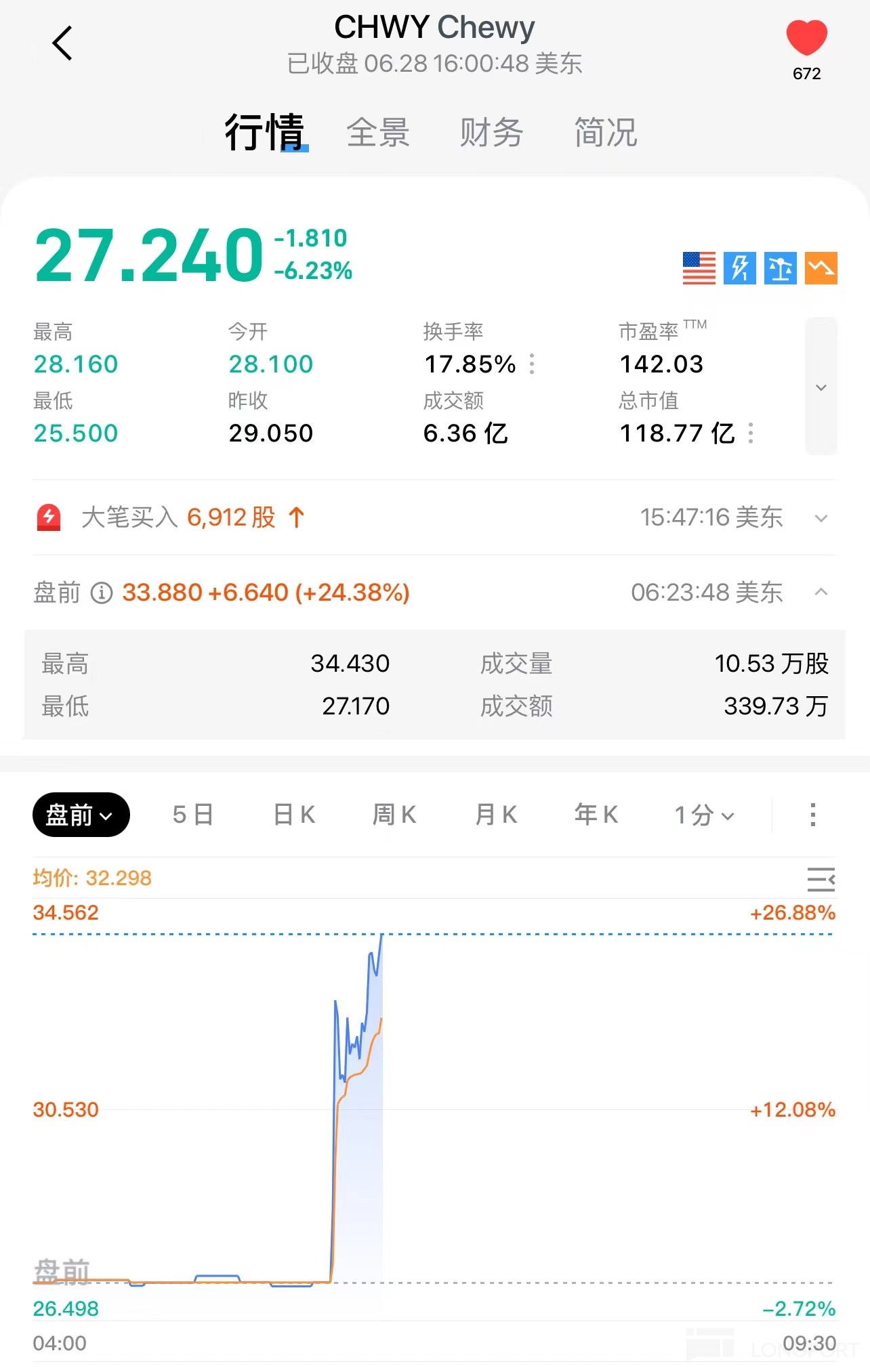Collapse the 盘前 pre-market details
This screenshot has width=870, height=1372.
821,592
